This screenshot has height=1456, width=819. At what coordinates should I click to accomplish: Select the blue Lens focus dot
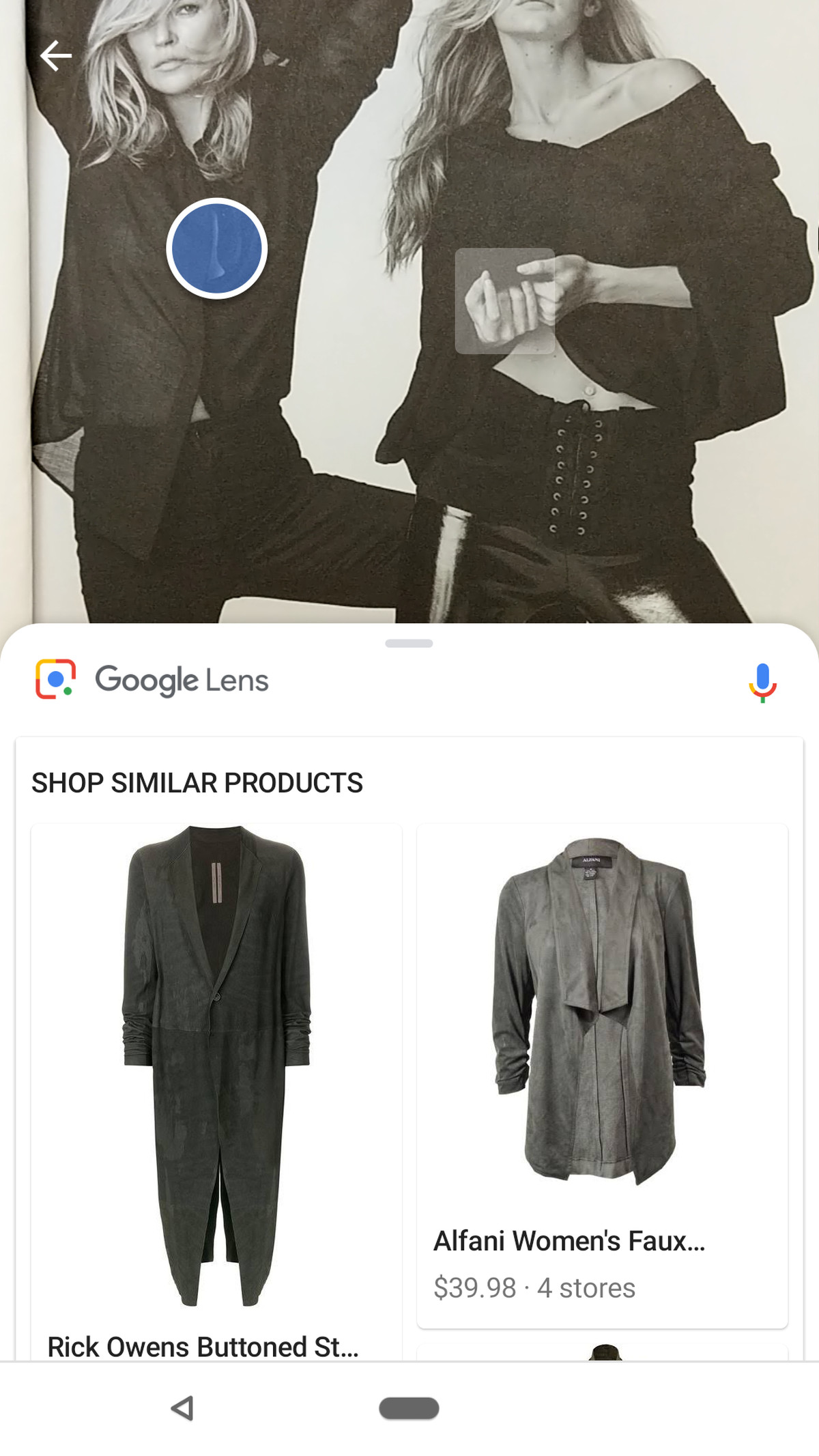216,248
